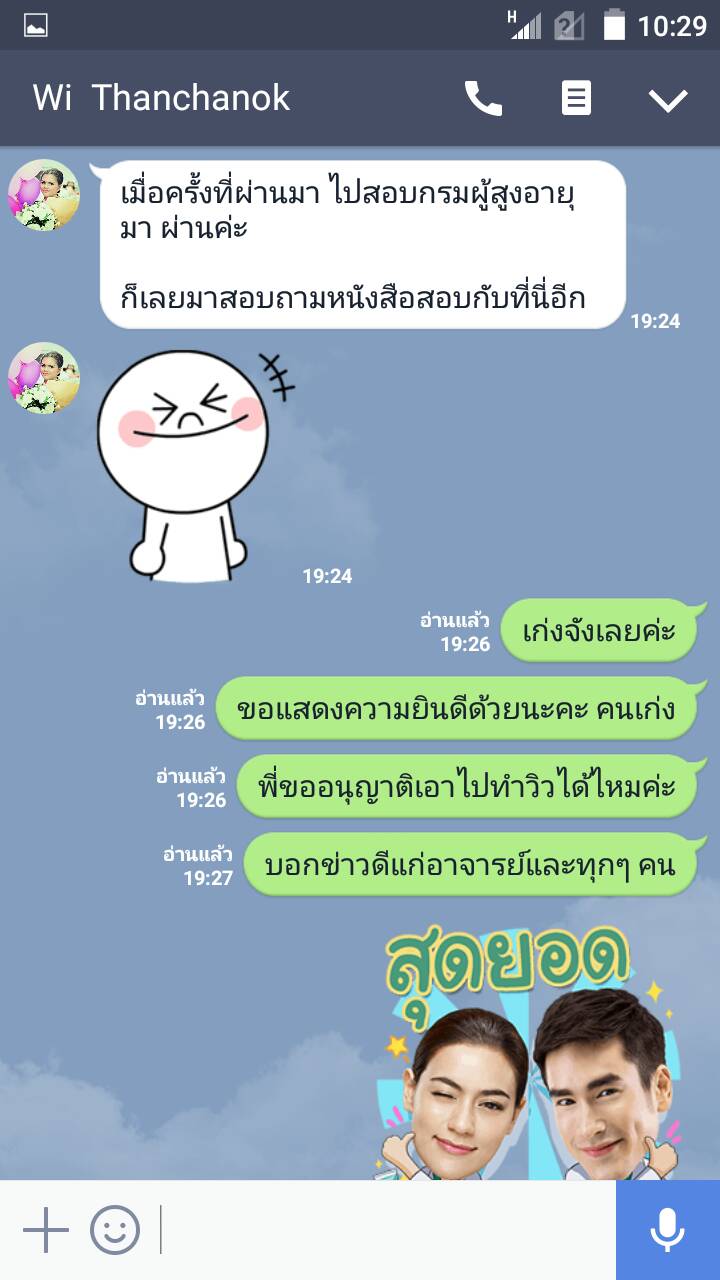Open the sender's profile picture beside text message
Viewport: 720px width, 1280px height.
pyautogui.click(x=44, y=195)
